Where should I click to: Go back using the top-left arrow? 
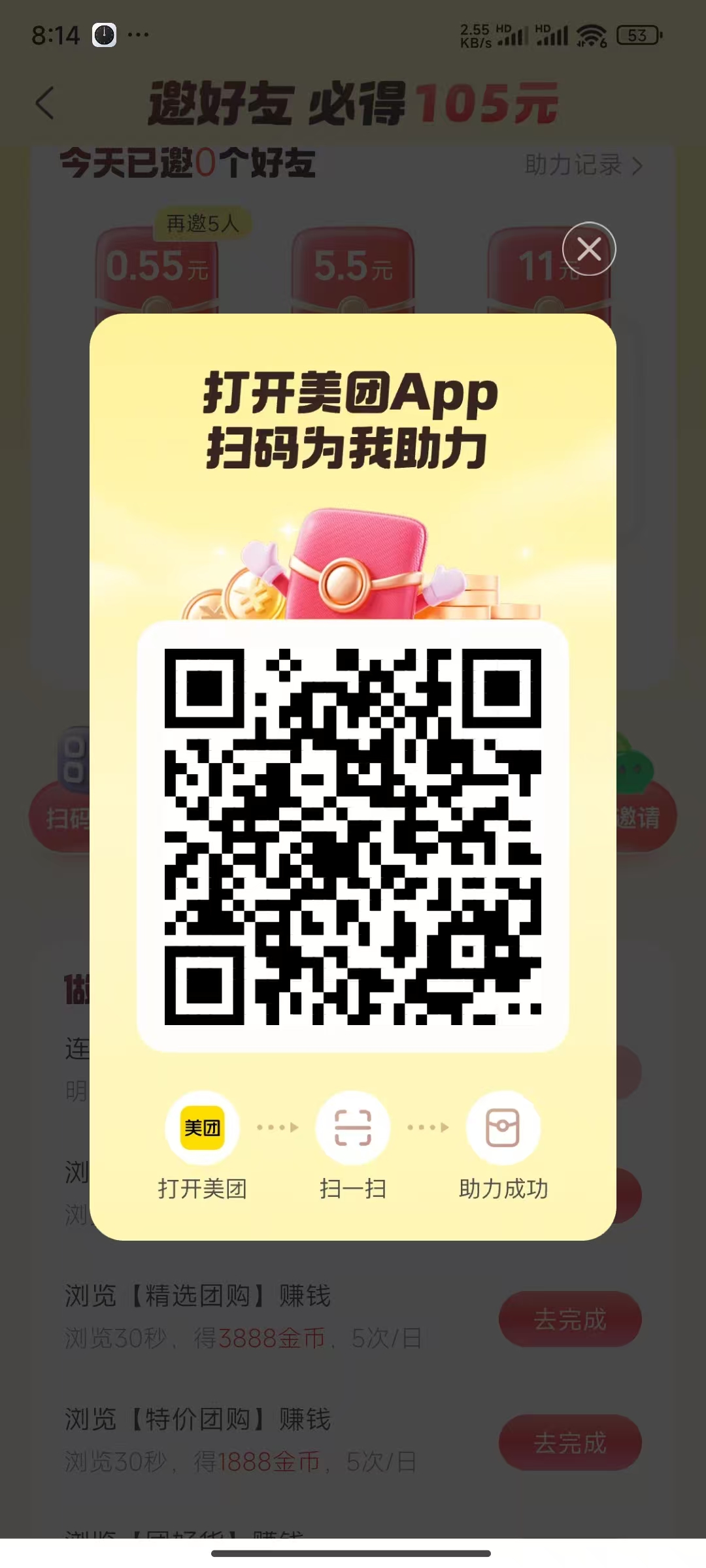45,103
